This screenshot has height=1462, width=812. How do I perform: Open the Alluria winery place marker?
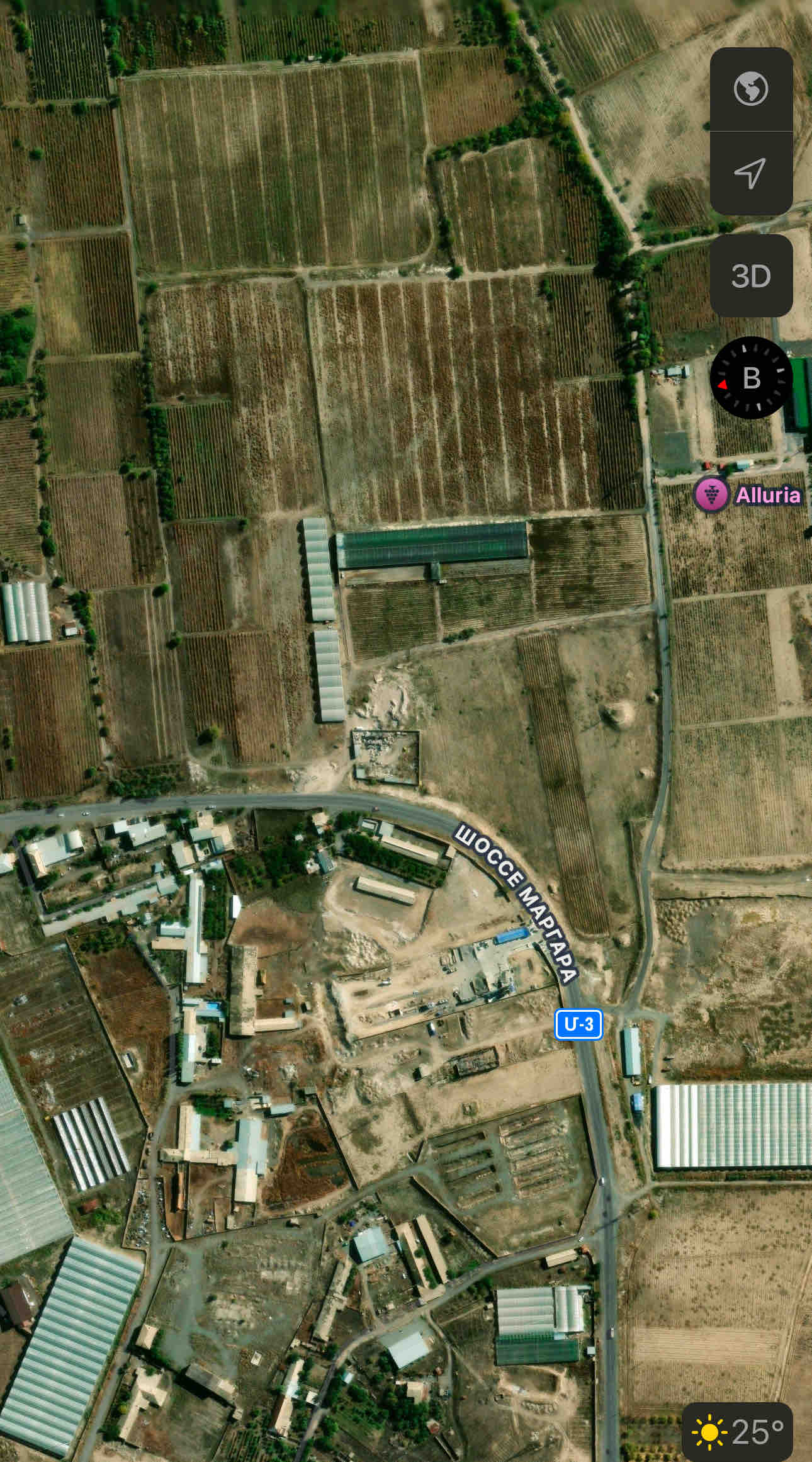[712, 494]
